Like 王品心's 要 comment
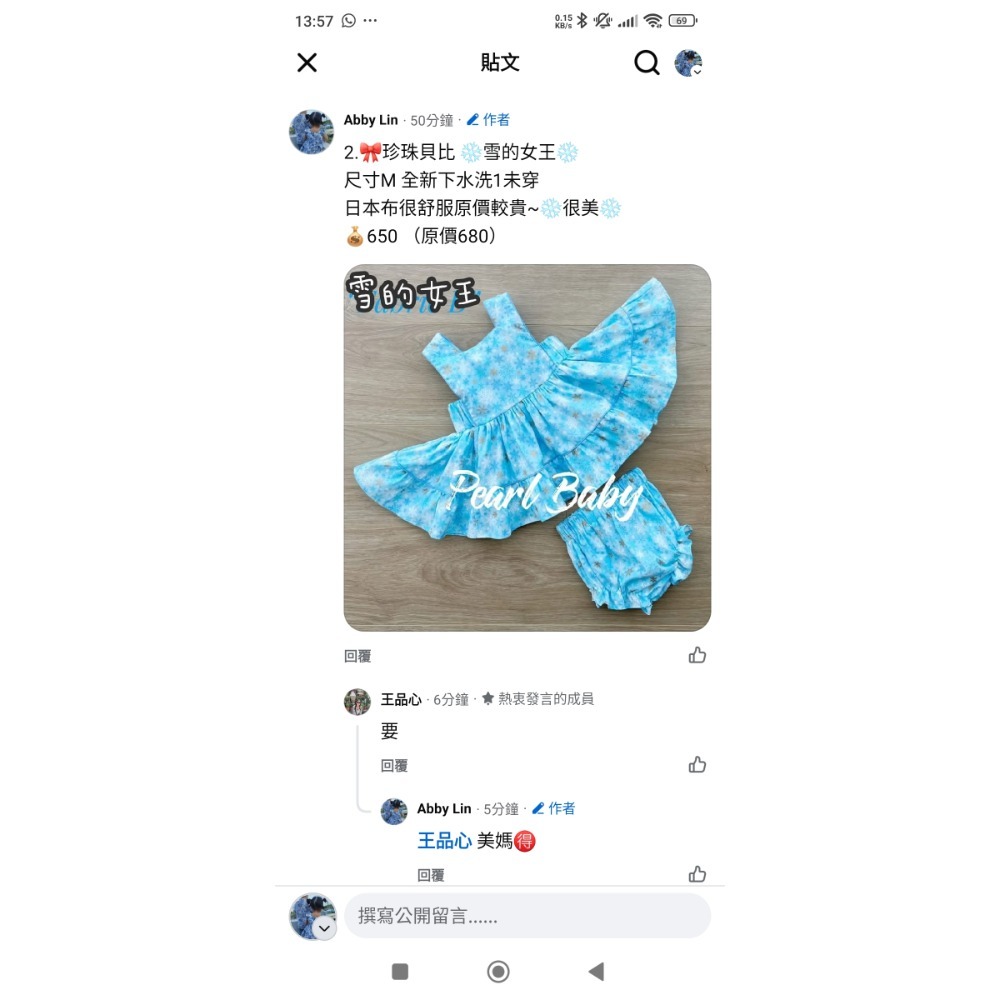The image size is (1000, 1000). pyautogui.click(x=697, y=765)
